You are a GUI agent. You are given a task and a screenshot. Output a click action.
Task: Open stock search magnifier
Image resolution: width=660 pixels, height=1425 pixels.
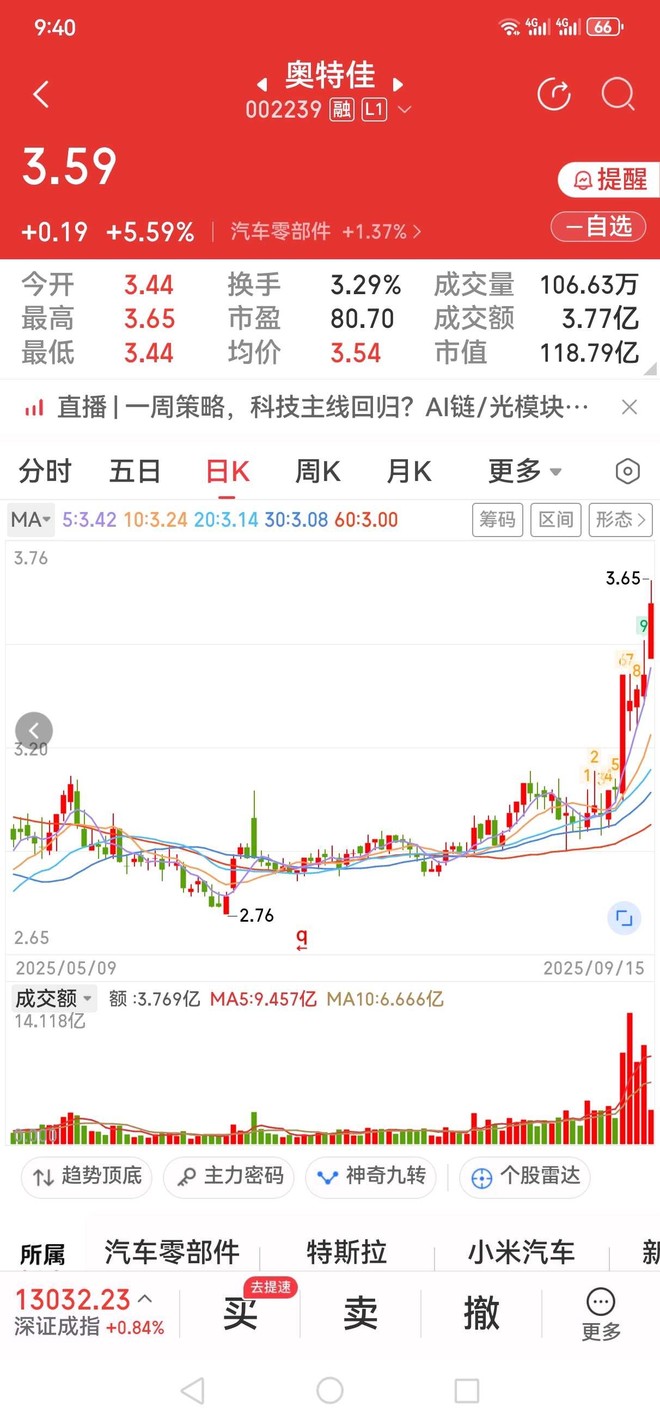pos(618,95)
